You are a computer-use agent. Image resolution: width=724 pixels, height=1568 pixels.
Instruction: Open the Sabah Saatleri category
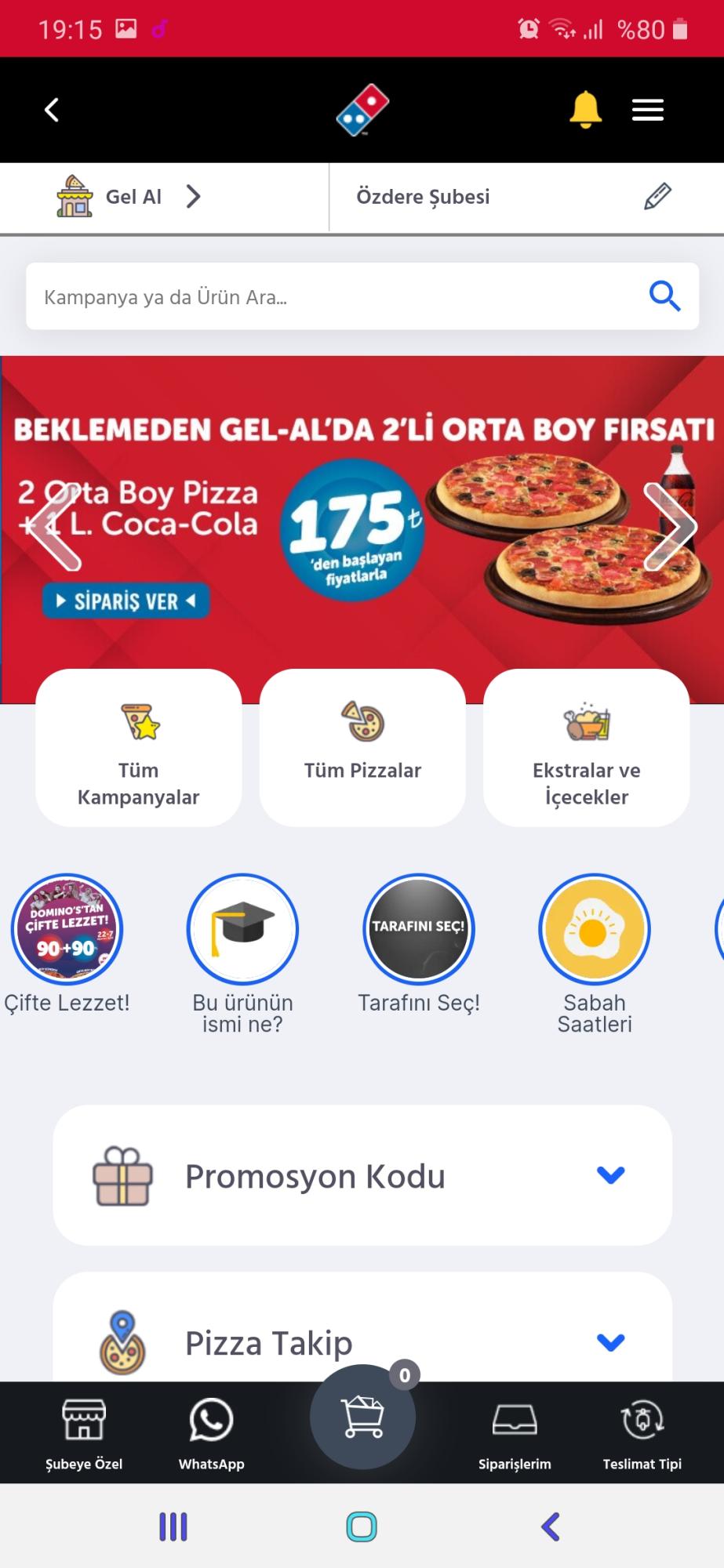(x=594, y=929)
